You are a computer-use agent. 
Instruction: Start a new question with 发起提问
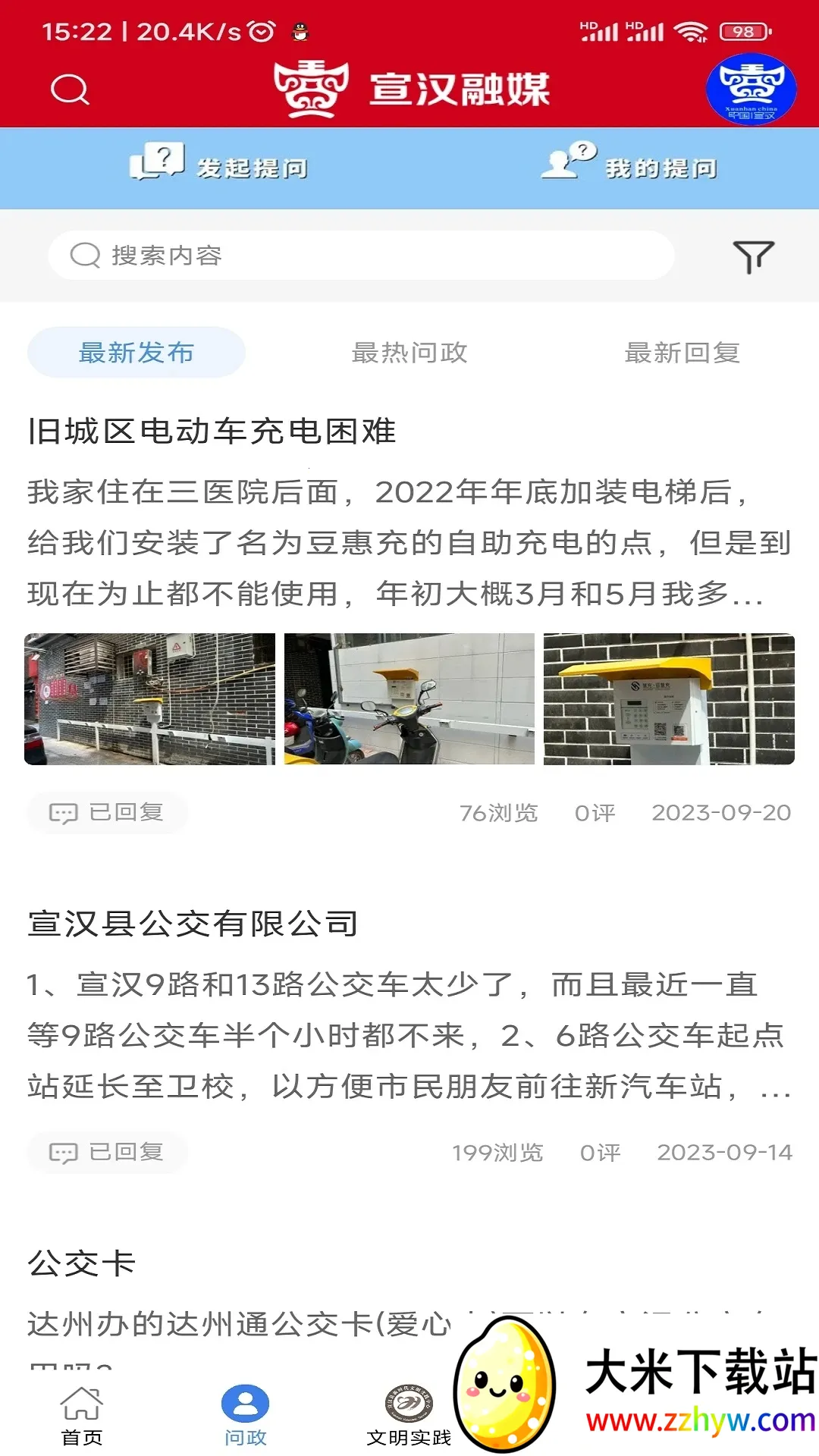click(x=219, y=165)
